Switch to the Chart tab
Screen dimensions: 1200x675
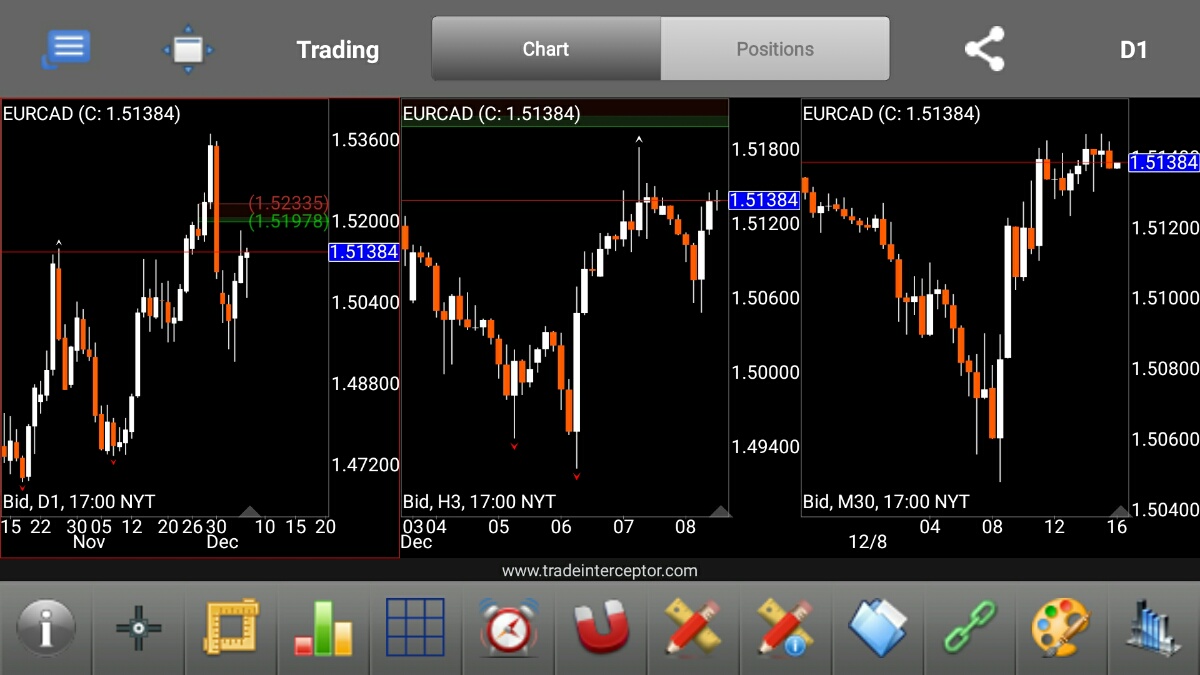click(x=546, y=48)
